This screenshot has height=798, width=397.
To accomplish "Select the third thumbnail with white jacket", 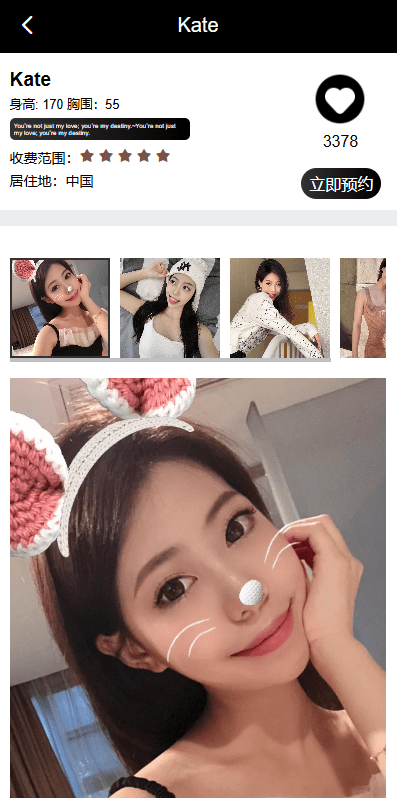I will tap(280, 308).
